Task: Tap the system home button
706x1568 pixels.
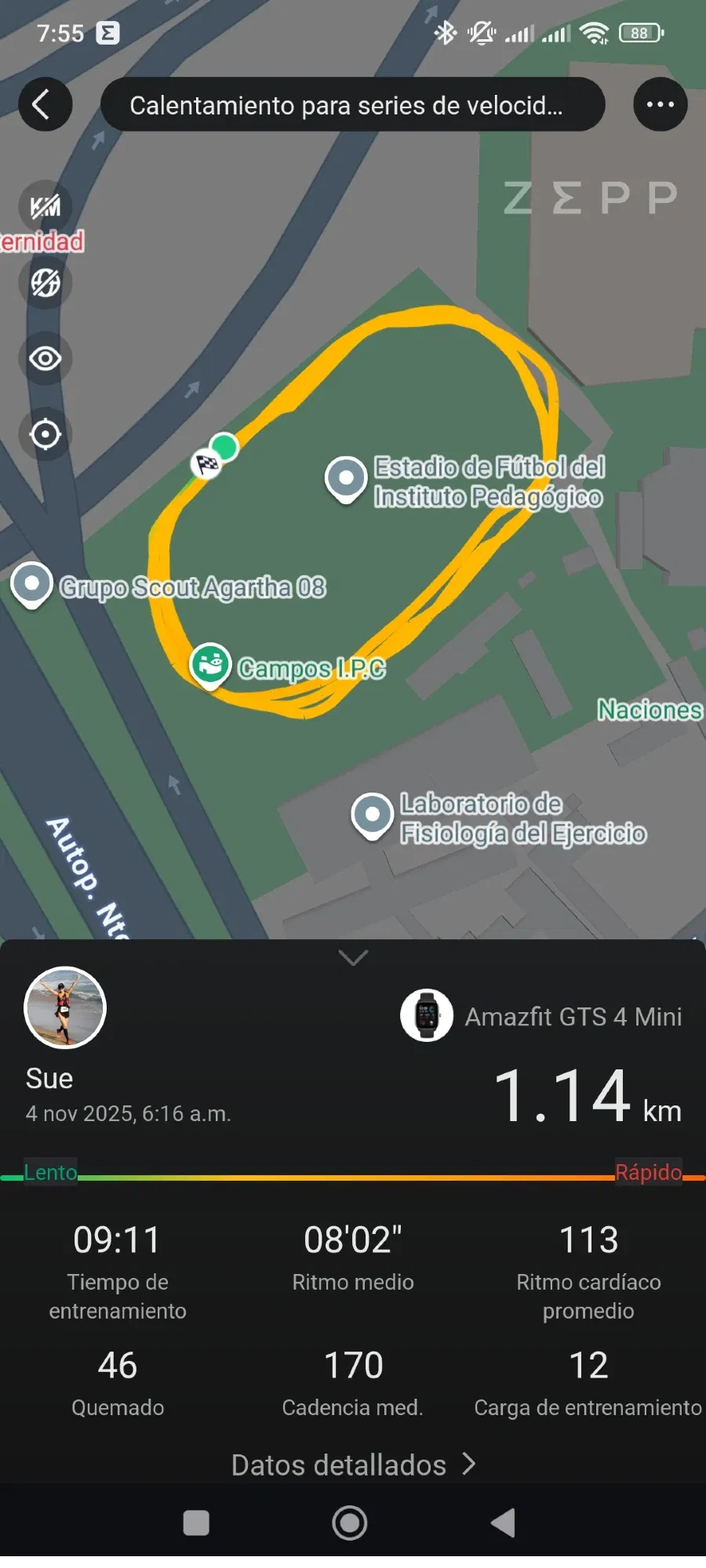Action: pos(350,1523)
